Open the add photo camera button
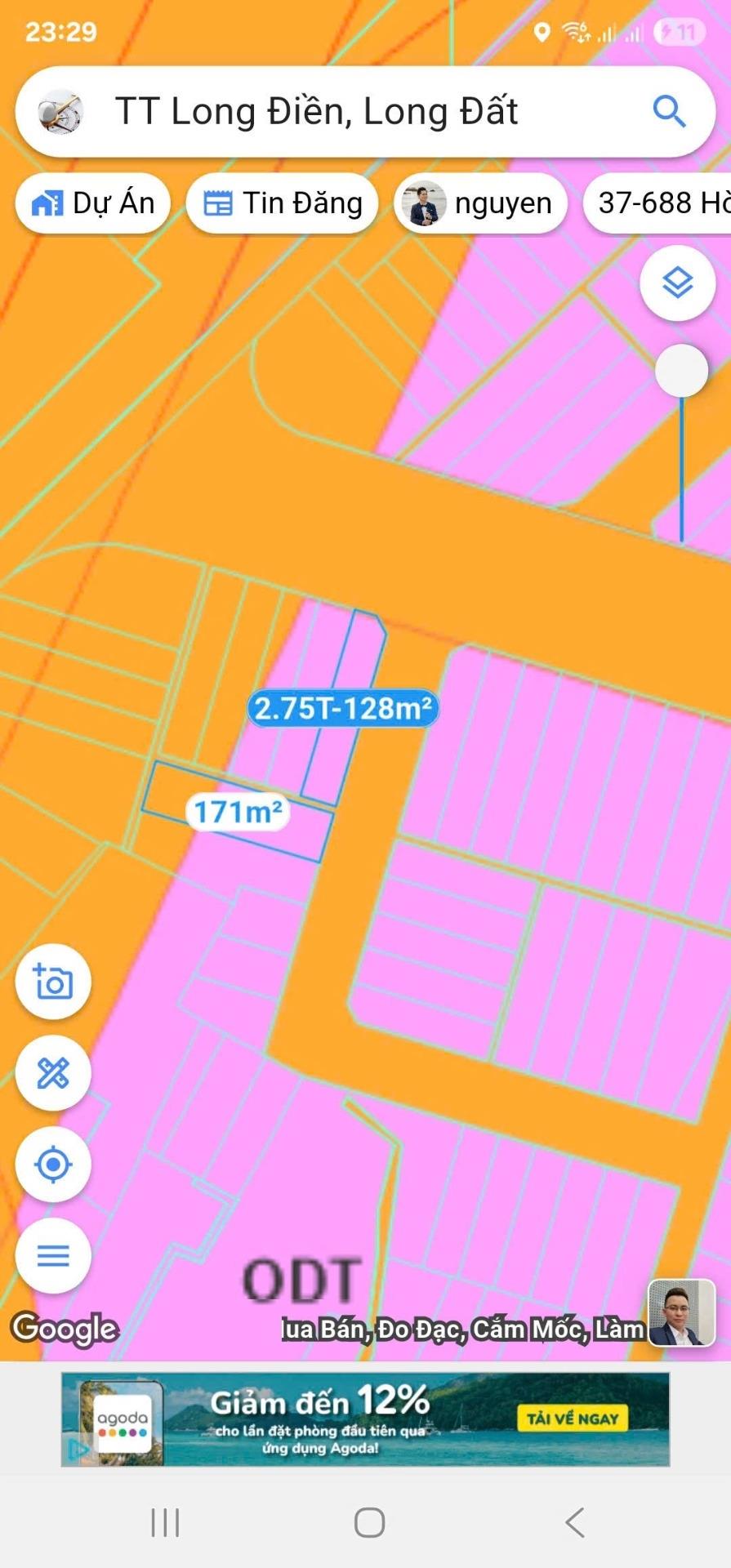 (x=53, y=982)
